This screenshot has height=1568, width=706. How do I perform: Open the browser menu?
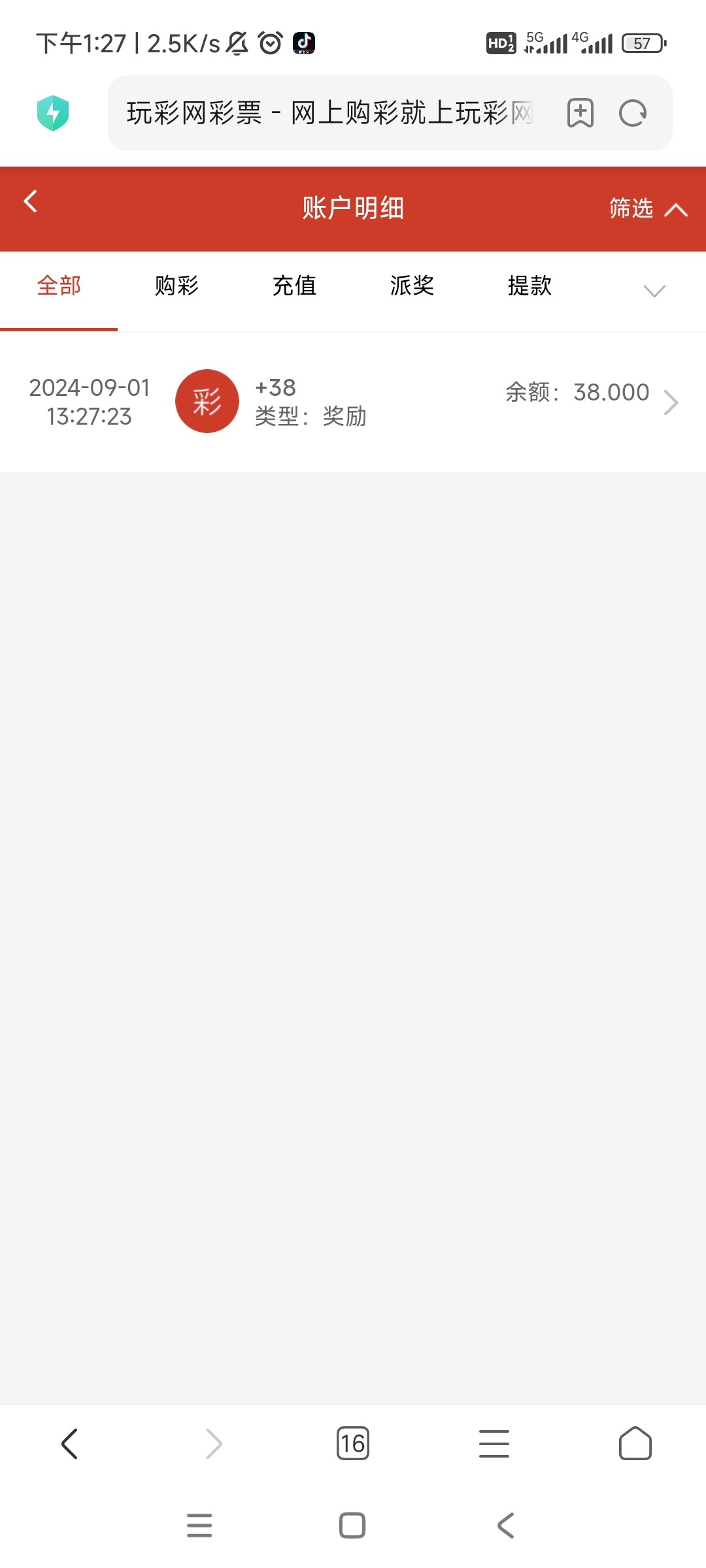(x=494, y=1444)
